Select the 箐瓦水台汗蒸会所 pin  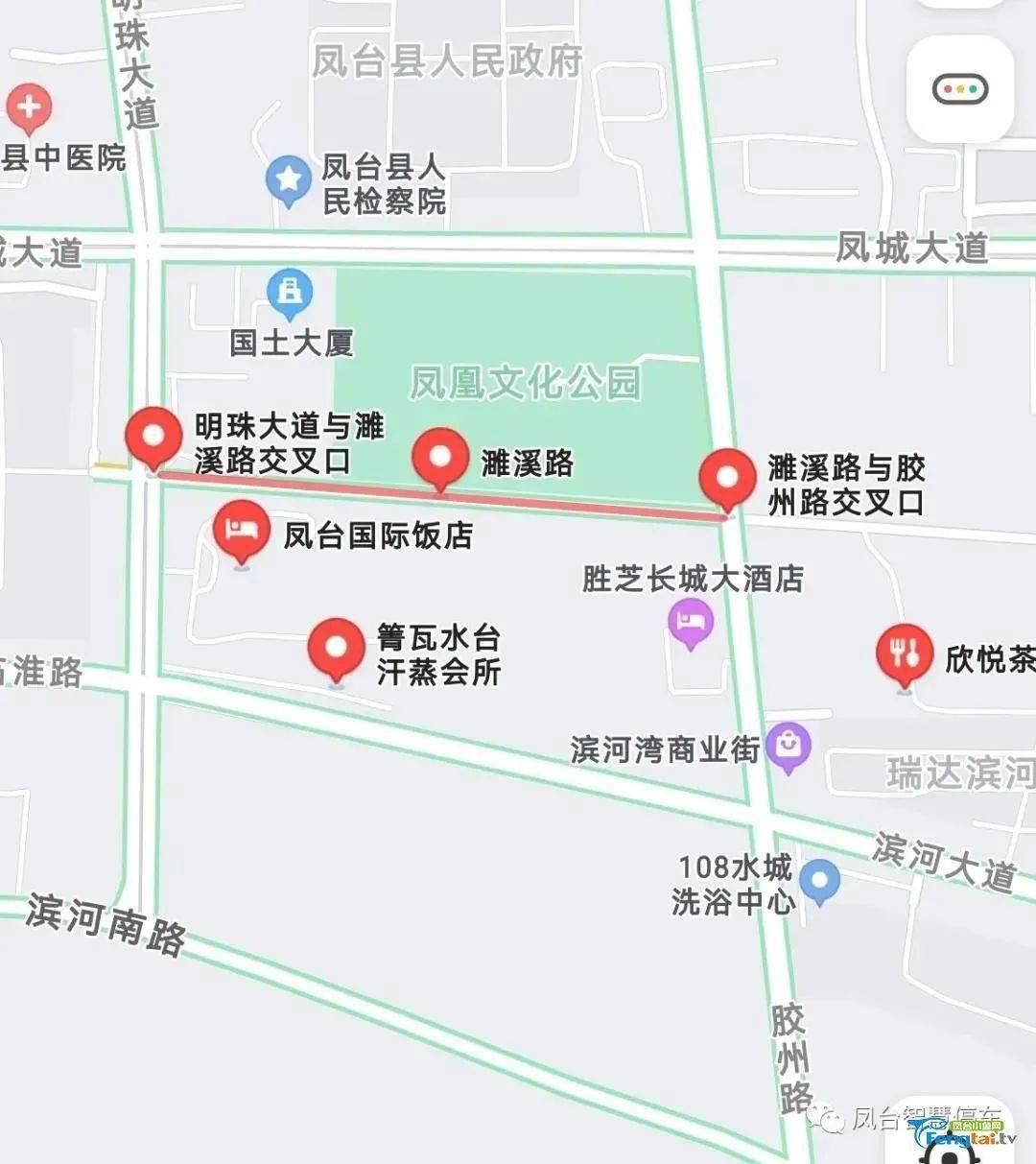click(337, 645)
